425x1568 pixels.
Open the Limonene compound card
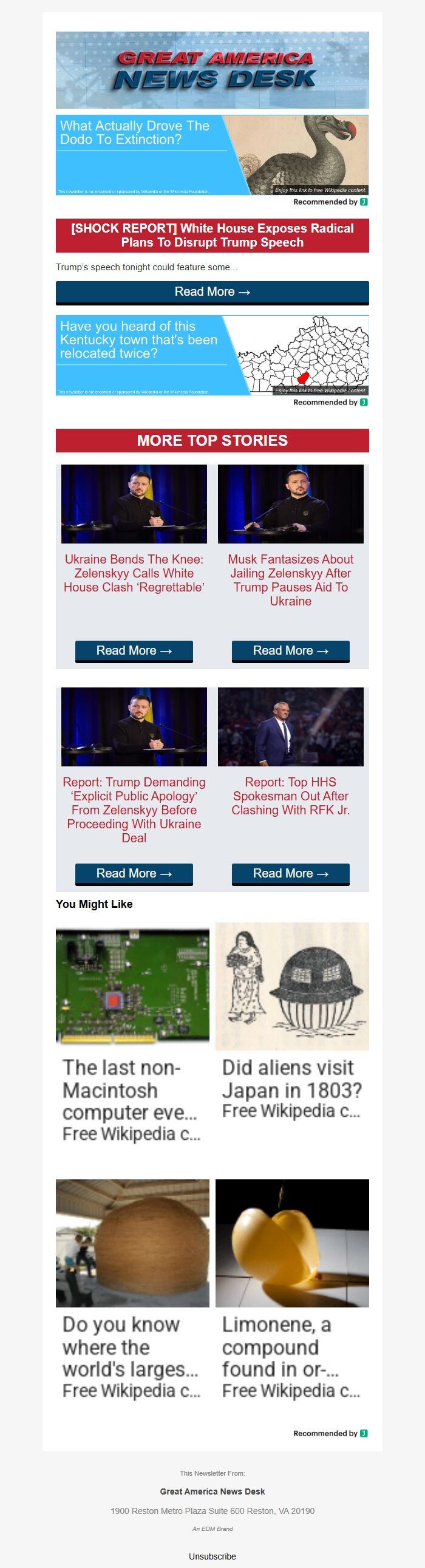point(291,1290)
